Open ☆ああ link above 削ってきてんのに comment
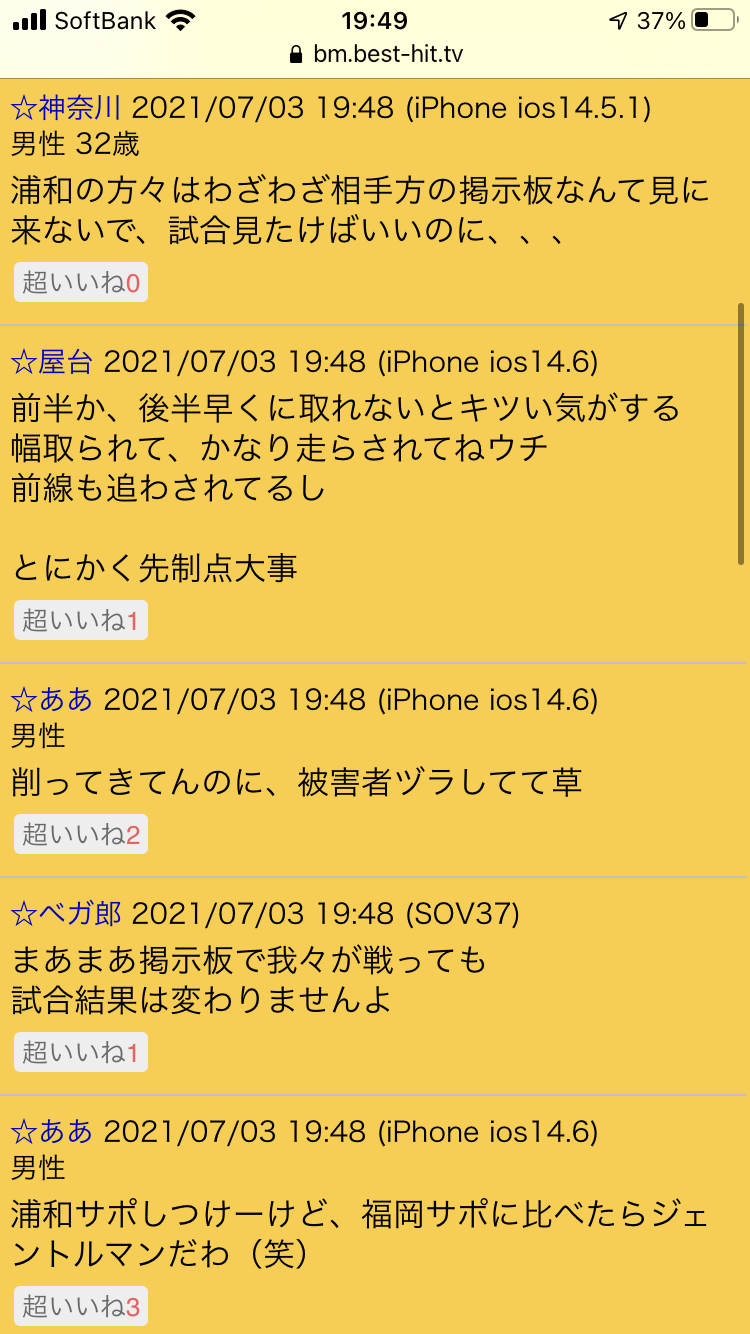This screenshot has width=750, height=1334. pos(52,699)
